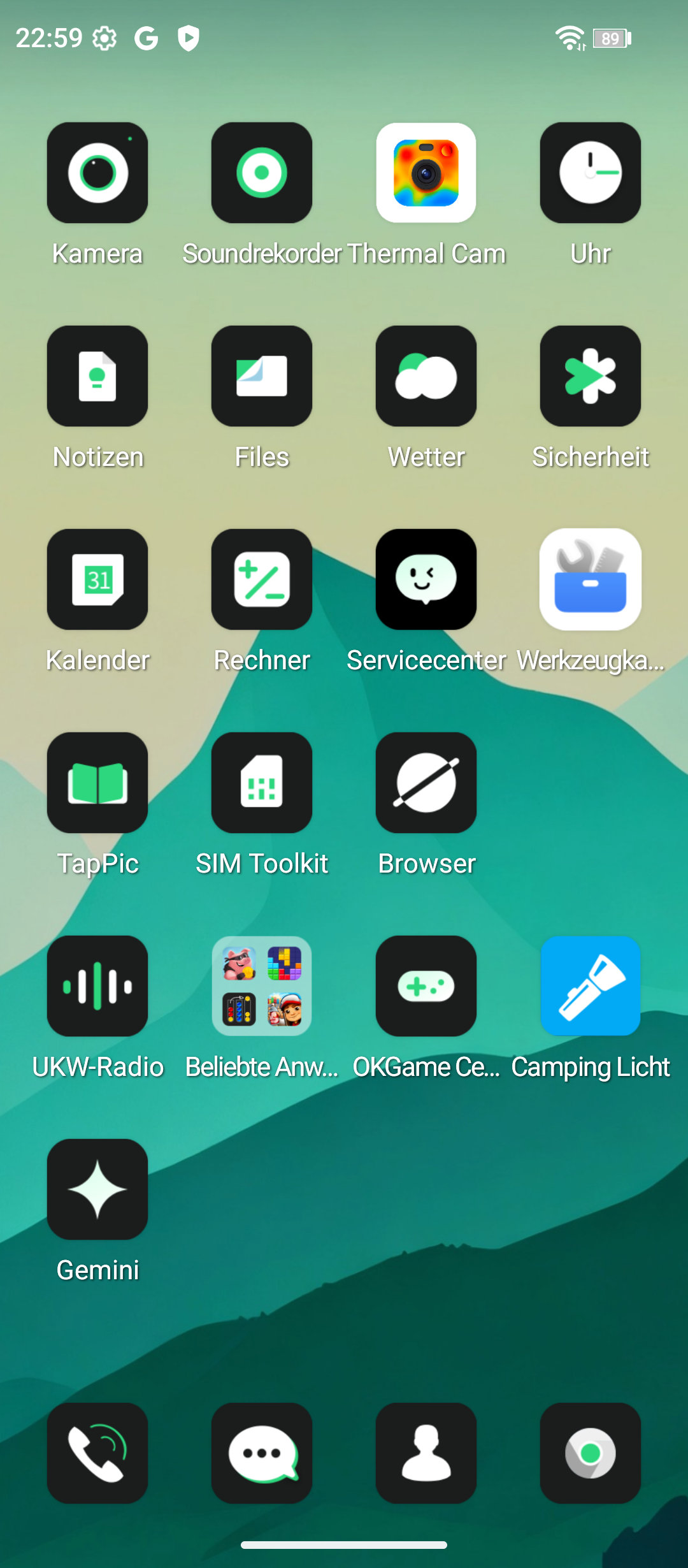Open the Kamera app
Image resolution: width=688 pixels, height=1568 pixels.
point(97,173)
